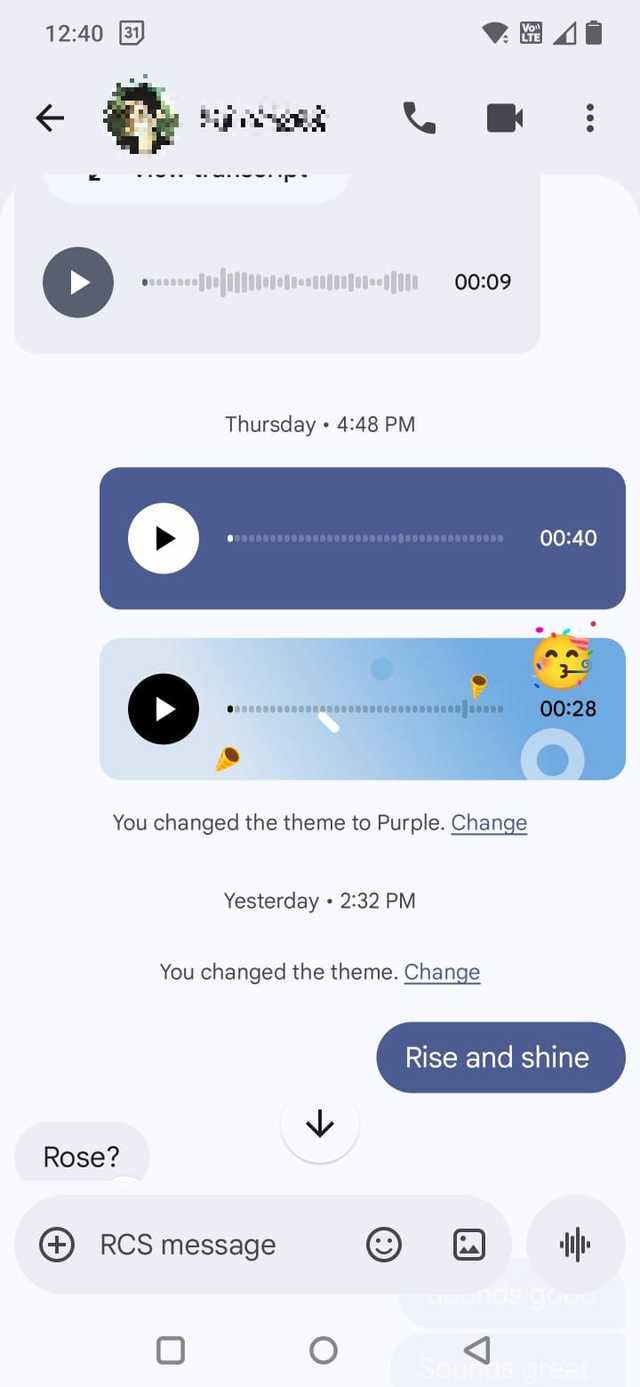
Task: Go to the home screen
Action: pos(323,1351)
